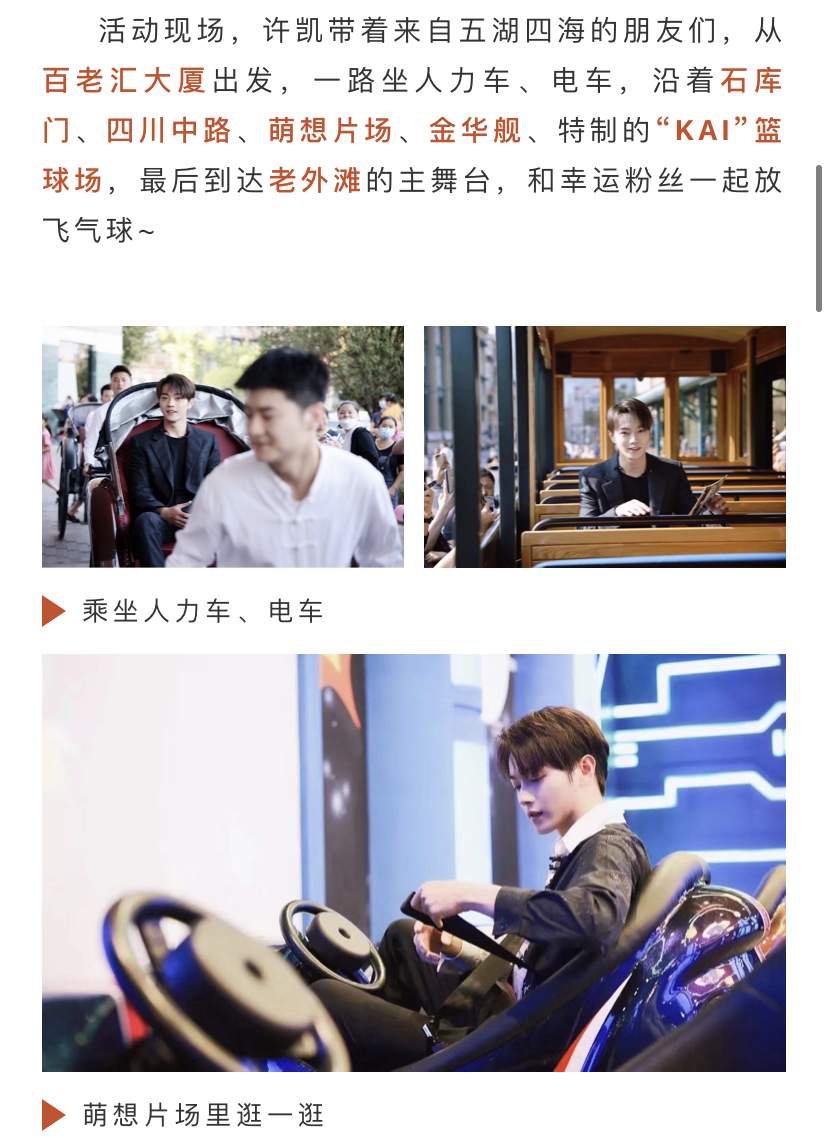Image resolution: width=828 pixels, height=1138 pixels.
Task: Open the rickshaw ride photo
Action: click(x=222, y=447)
